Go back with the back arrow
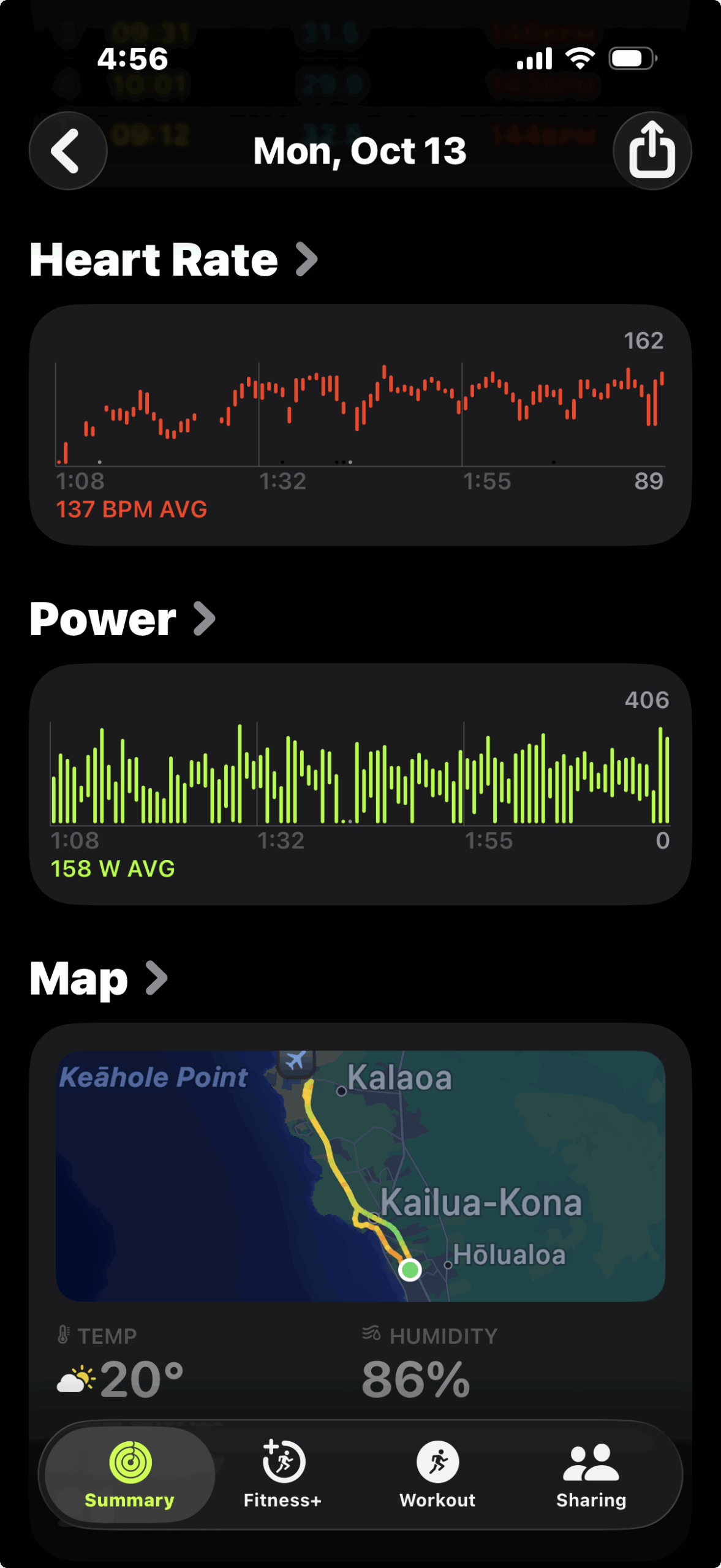This screenshot has width=721, height=1568. click(67, 151)
